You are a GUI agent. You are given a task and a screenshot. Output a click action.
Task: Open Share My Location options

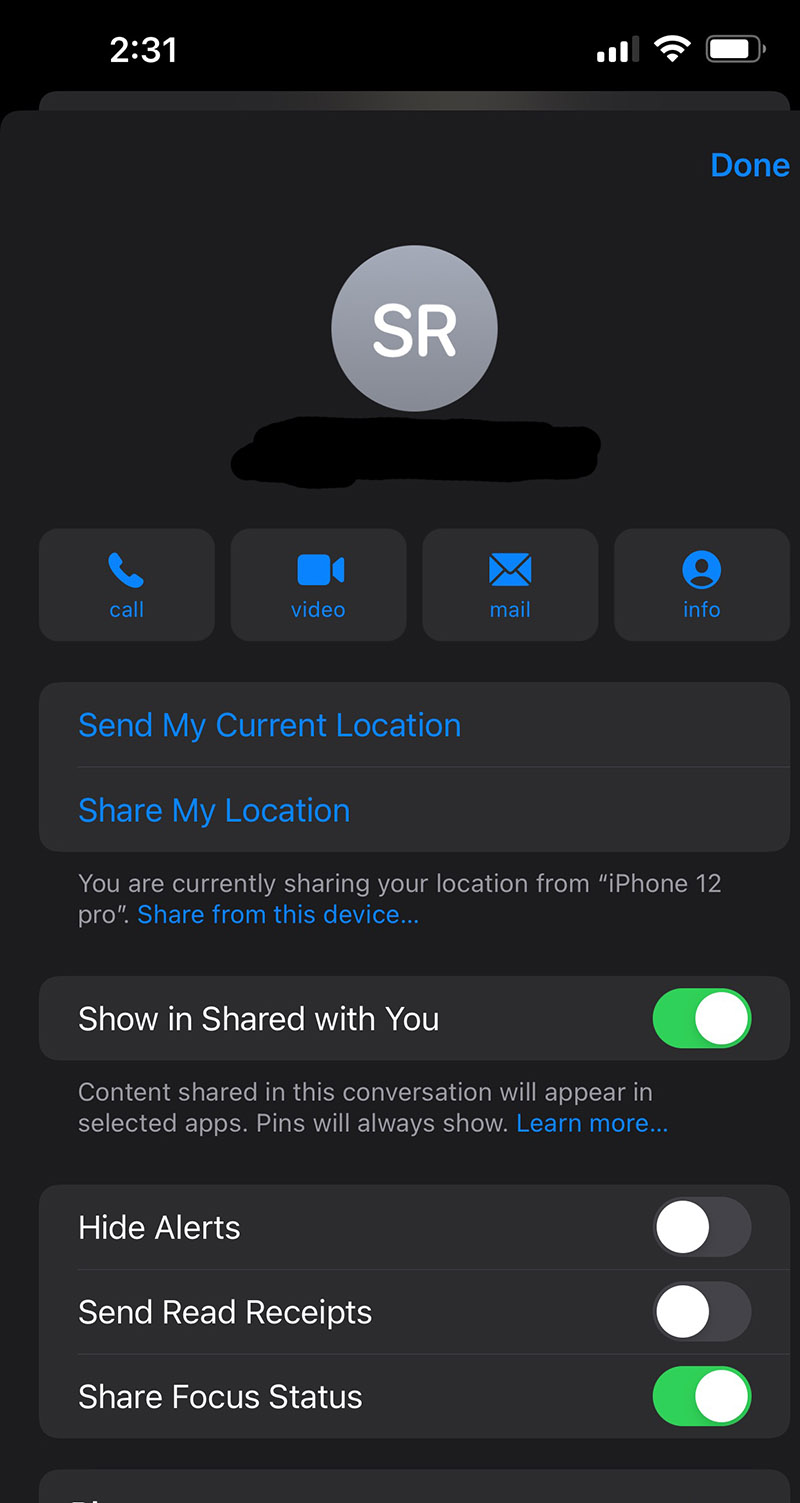(214, 810)
